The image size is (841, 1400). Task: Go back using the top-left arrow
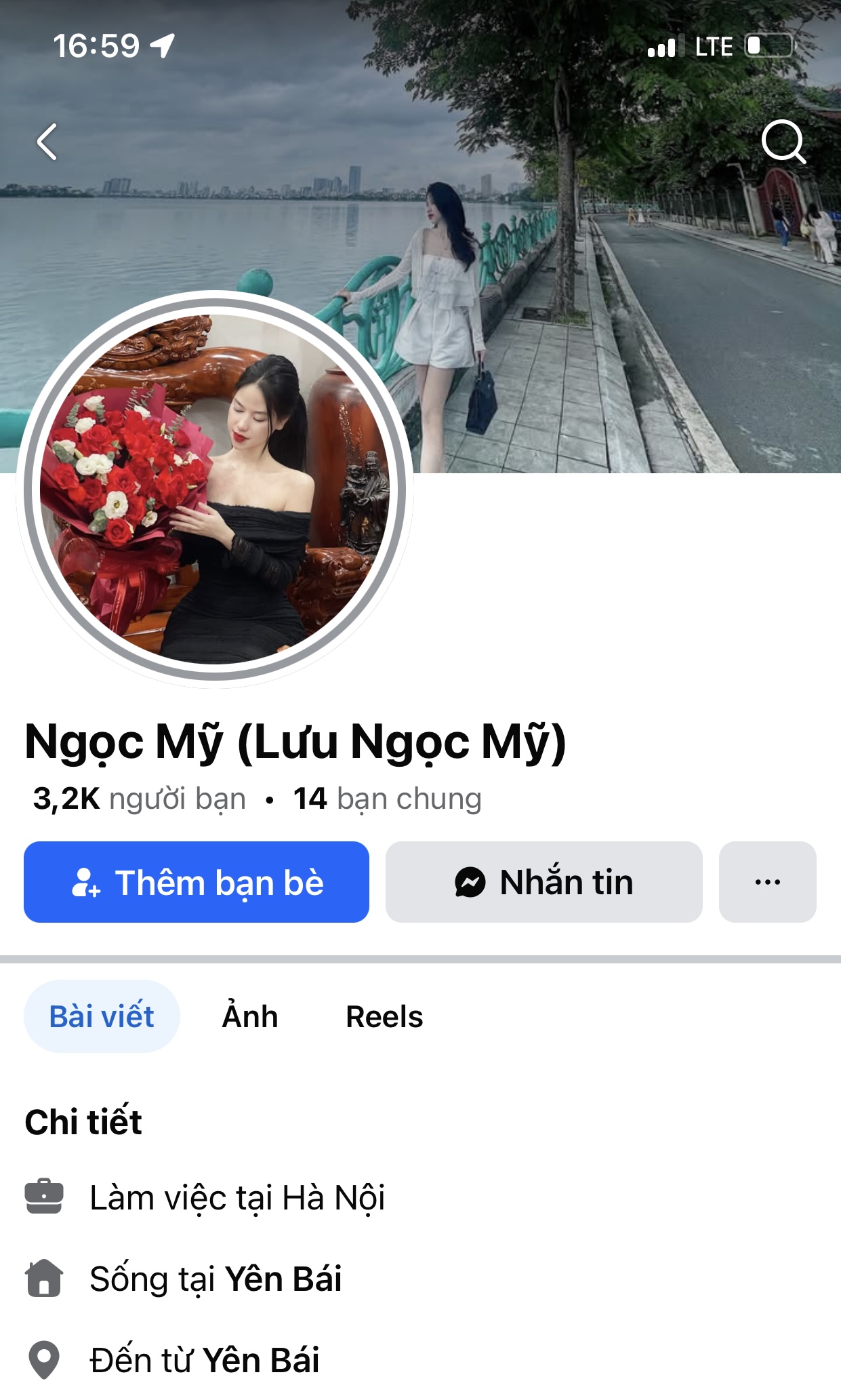click(47, 142)
